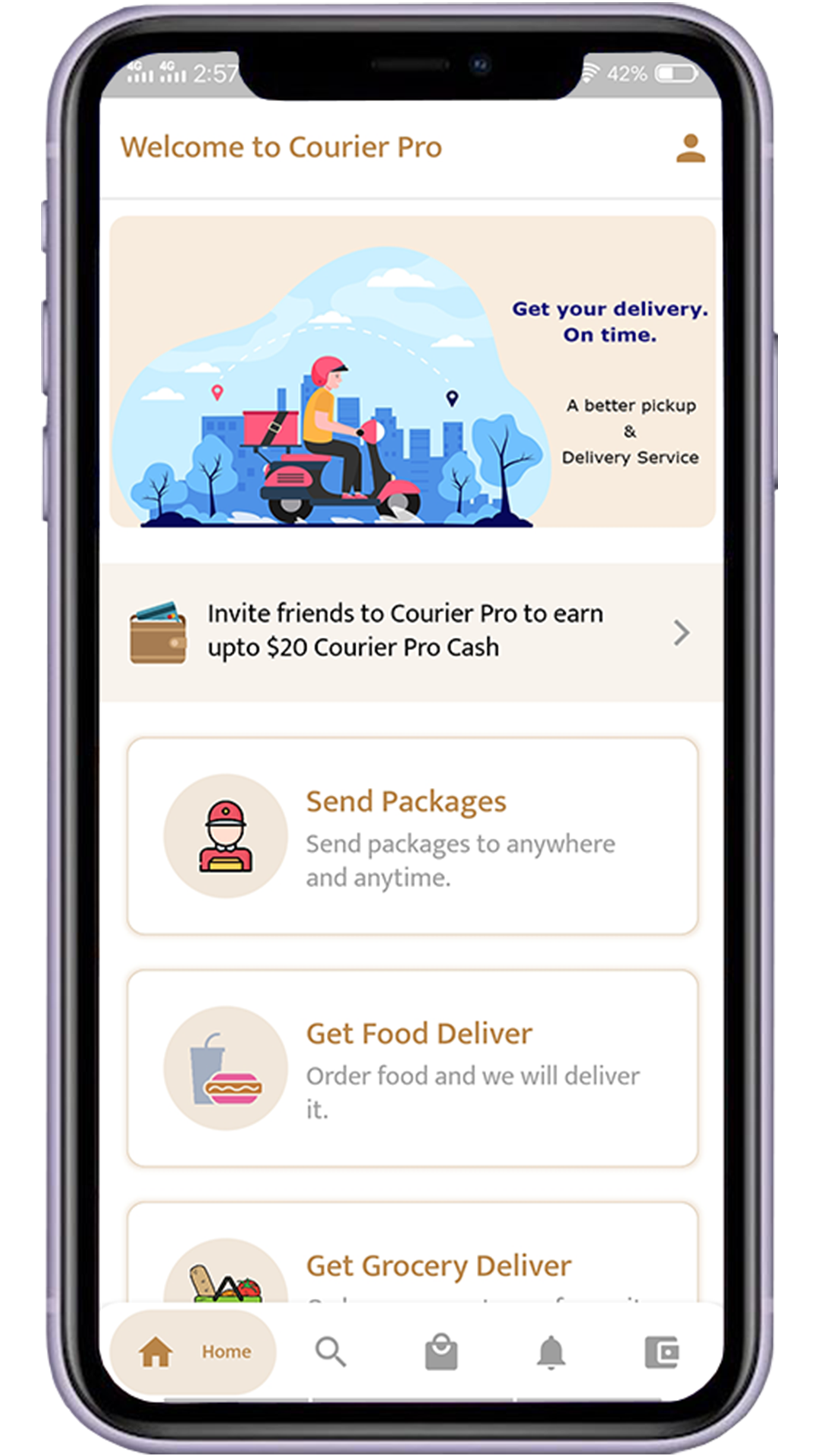Open the Send Packages card

coord(413,836)
